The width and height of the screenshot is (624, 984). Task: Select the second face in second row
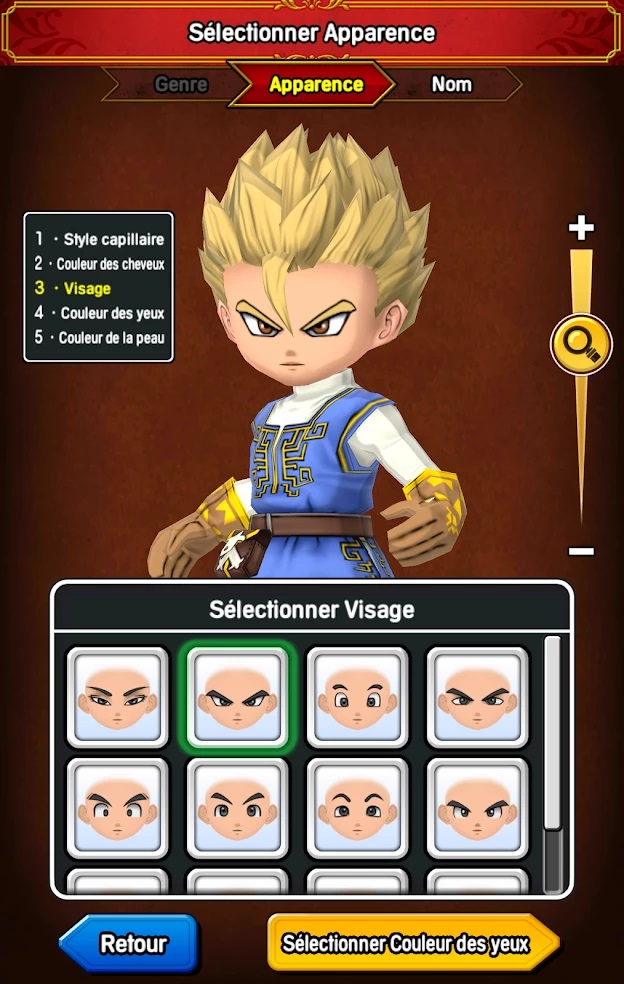(238, 808)
